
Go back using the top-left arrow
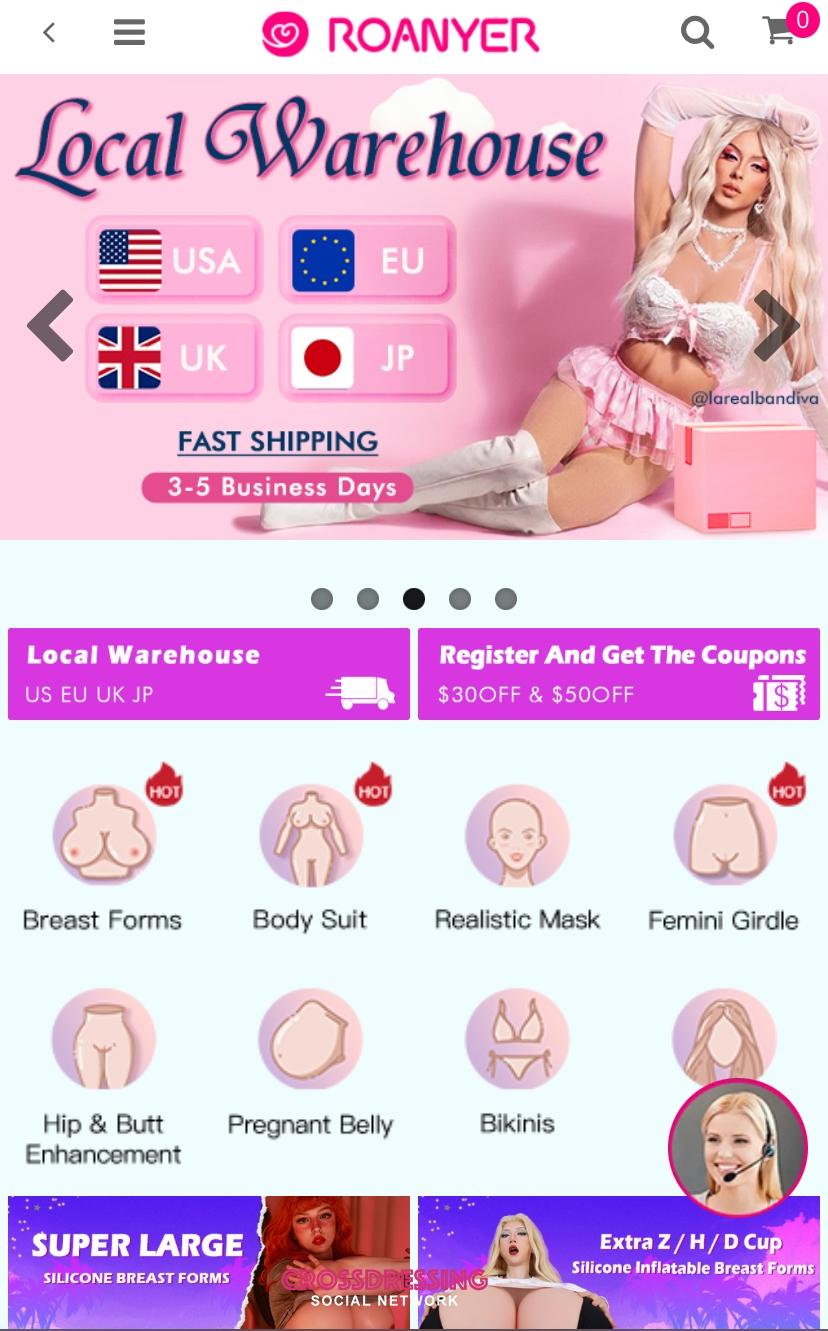(48, 33)
